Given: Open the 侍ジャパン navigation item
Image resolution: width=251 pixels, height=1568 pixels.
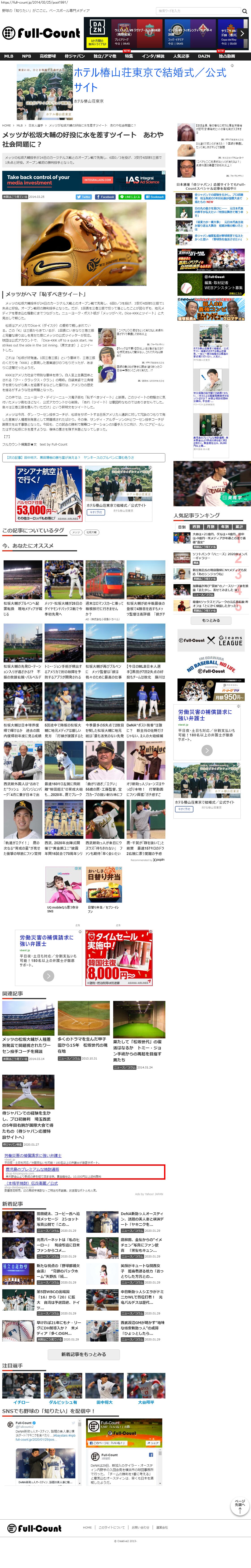Looking at the screenshot, I should 74,56.
